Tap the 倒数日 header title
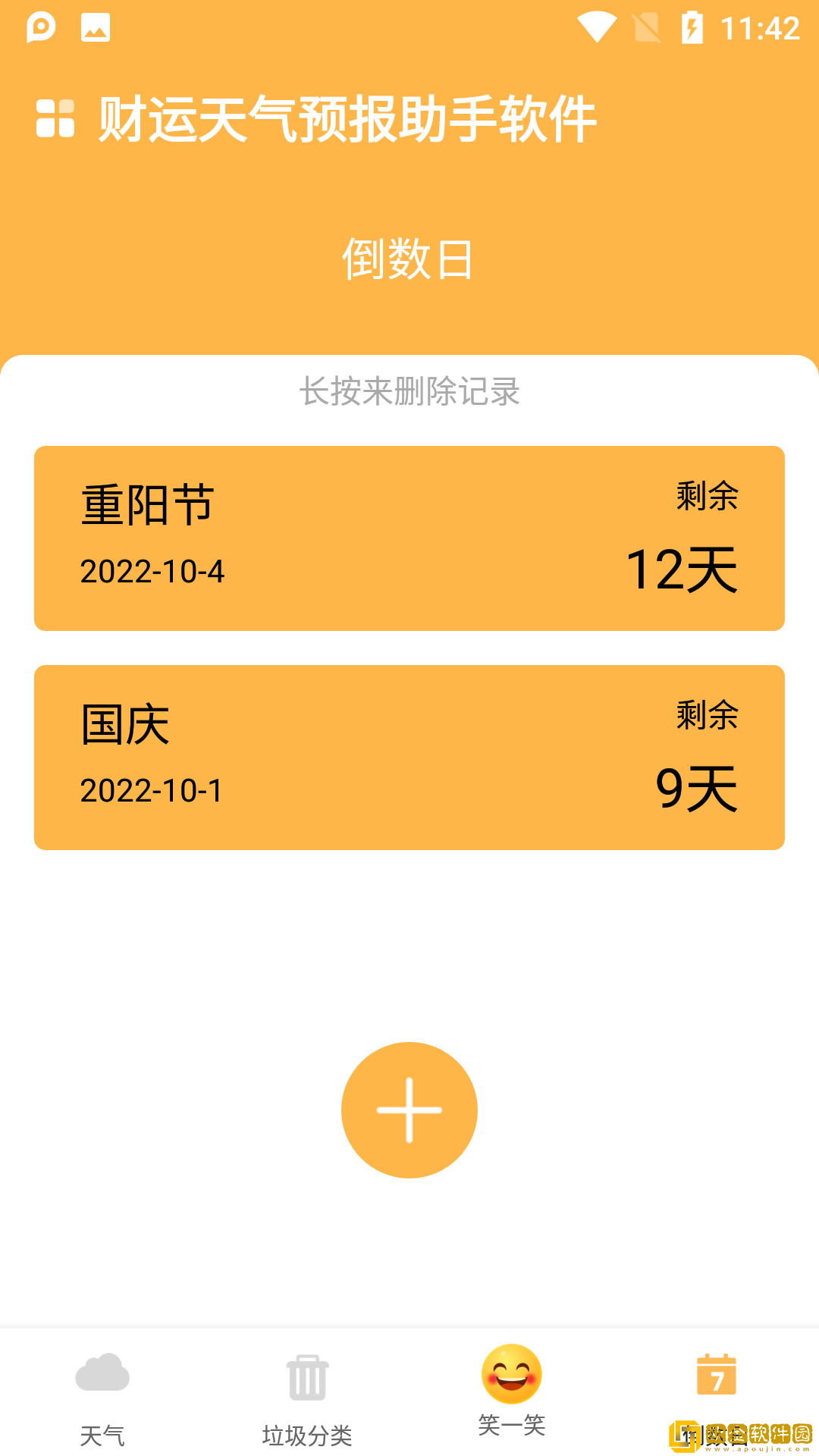819x1456 pixels. [409, 258]
